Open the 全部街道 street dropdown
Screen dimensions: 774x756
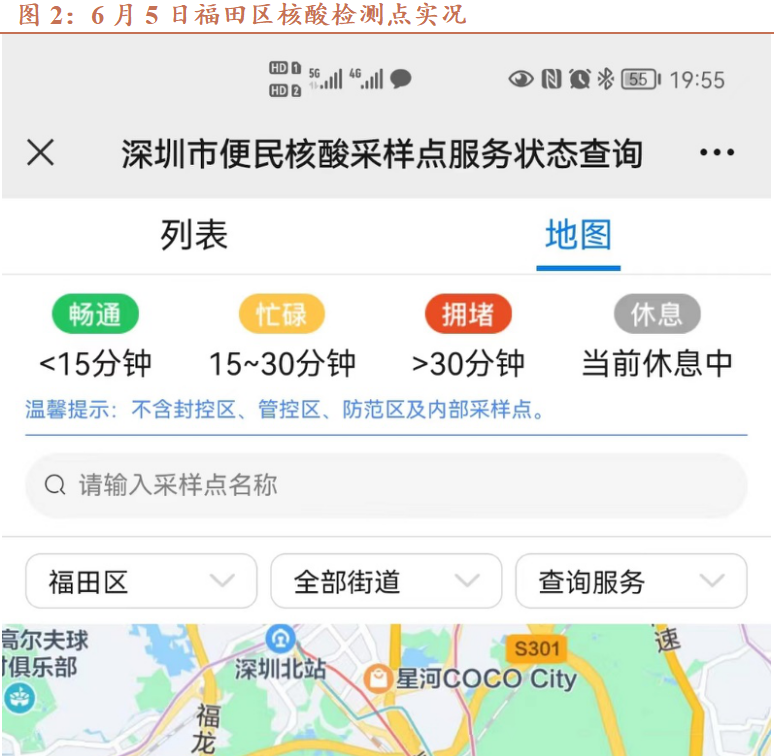click(386, 582)
